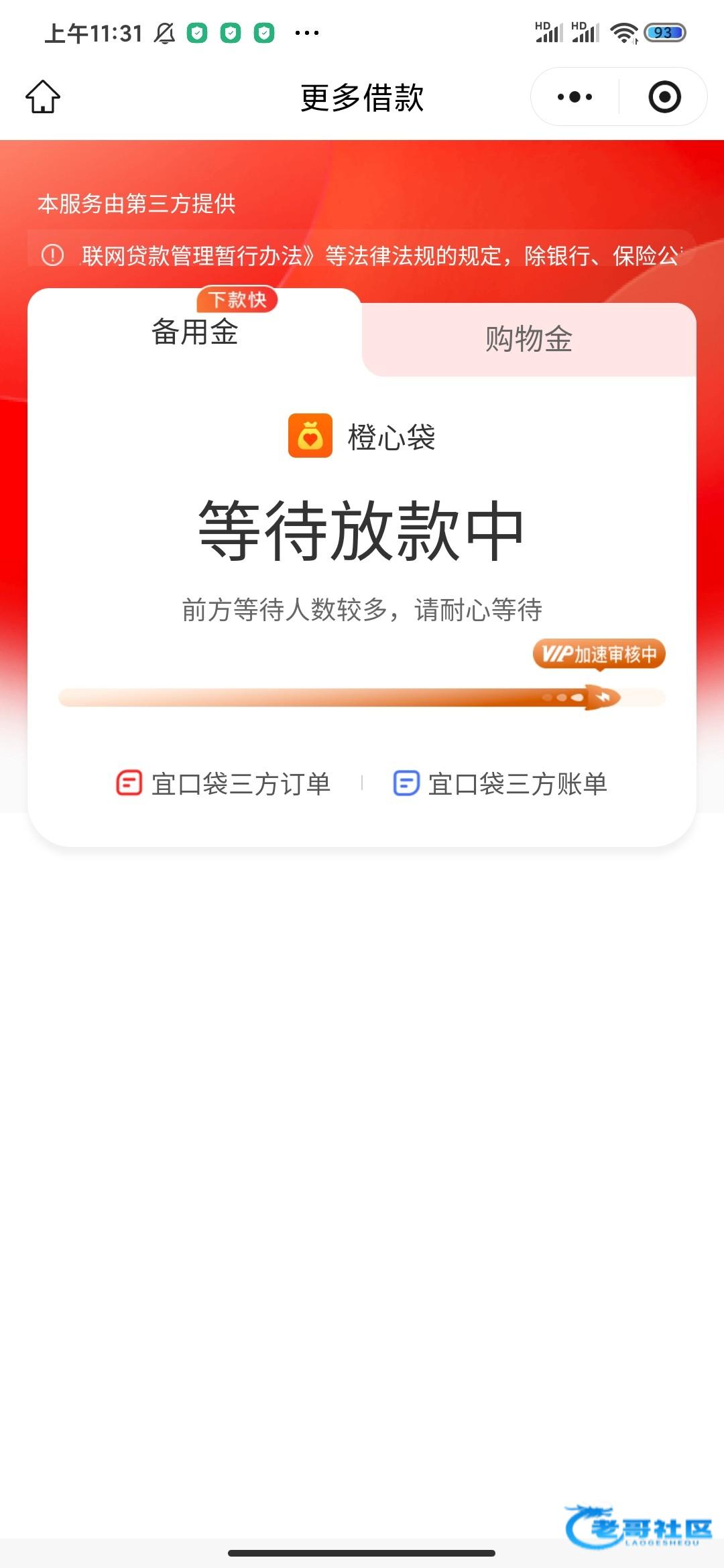724x1568 pixels.
Task: Select the 备用金 tab
Action: (x=194, y=332)
